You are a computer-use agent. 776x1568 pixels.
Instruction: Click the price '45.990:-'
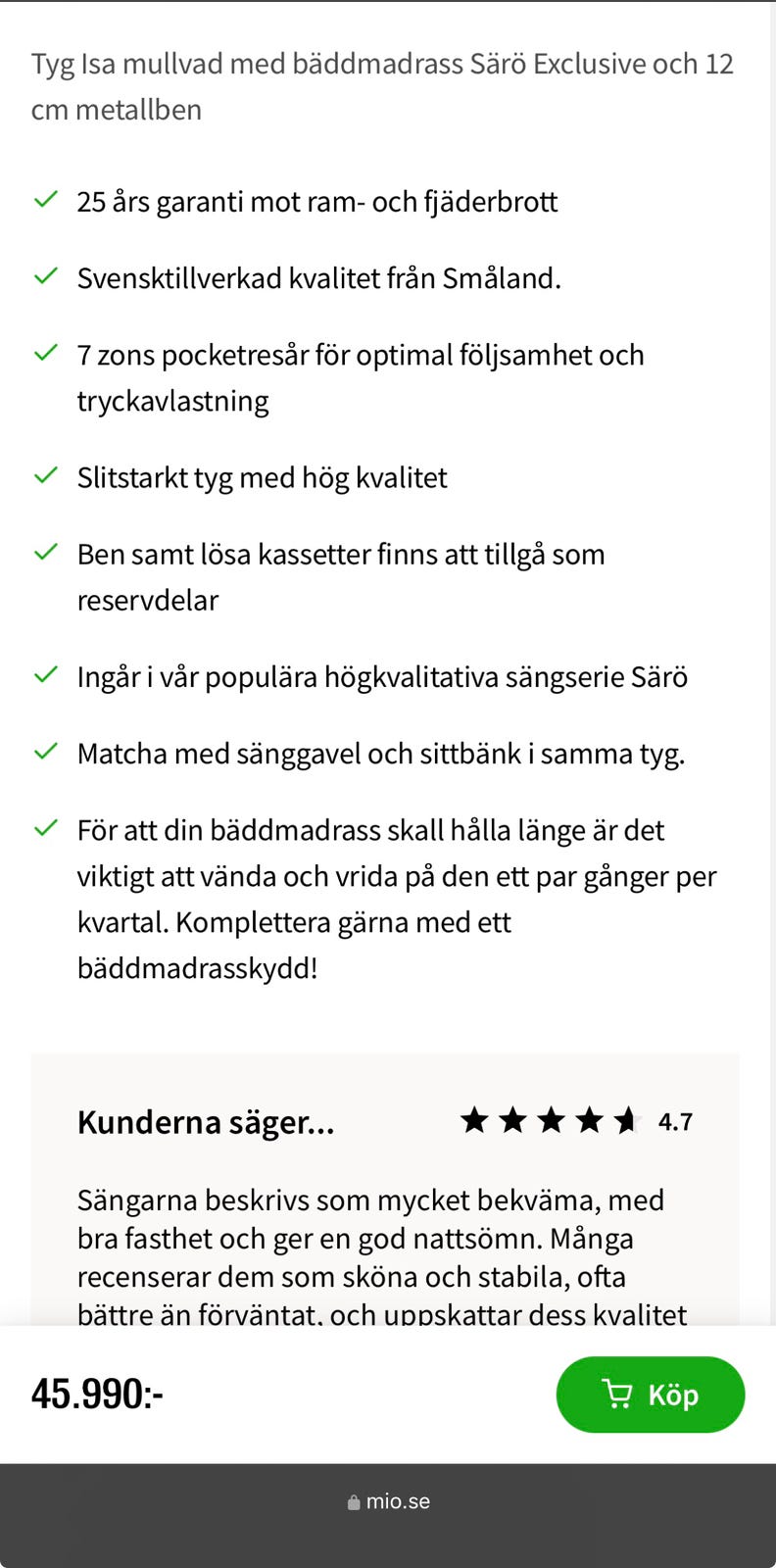click(98, 1395)
